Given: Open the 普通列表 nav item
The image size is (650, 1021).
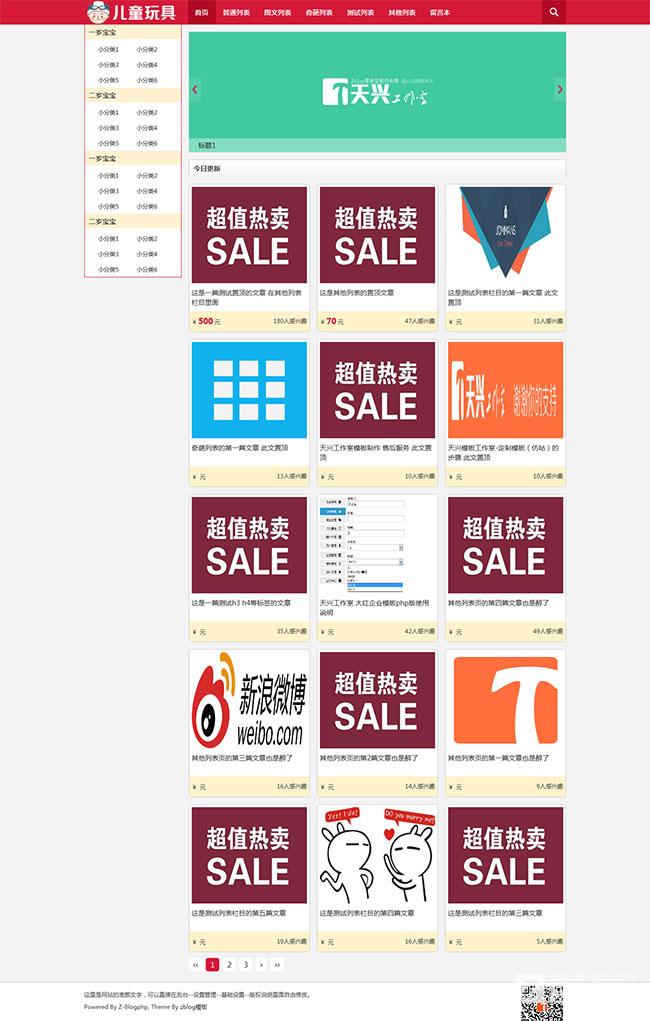Looking at the screenshot, I should tap(237, 13).
